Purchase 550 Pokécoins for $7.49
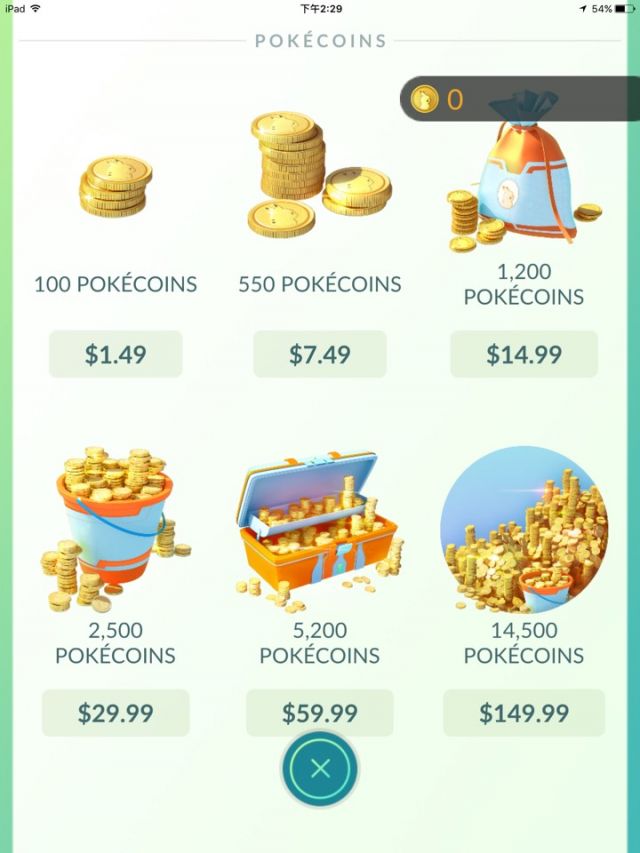The image size is (640, 853). point(319,354)
